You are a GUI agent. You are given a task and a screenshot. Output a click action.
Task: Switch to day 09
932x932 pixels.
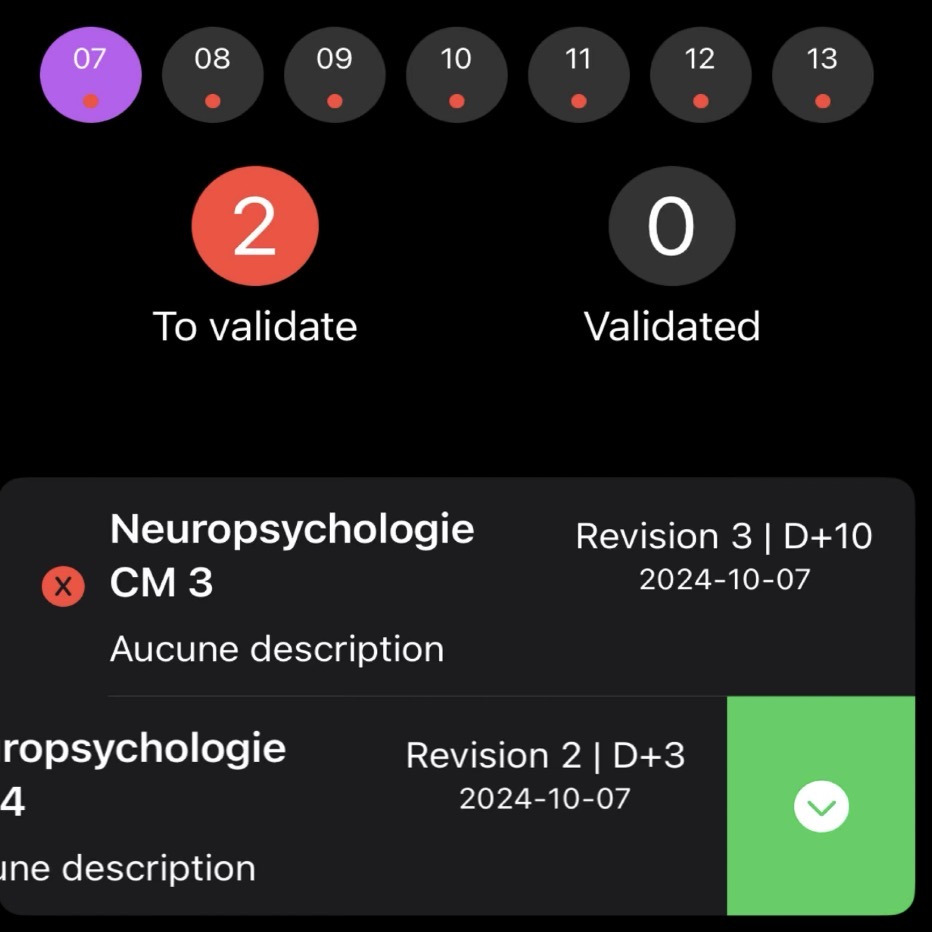(x=334, y=74)
